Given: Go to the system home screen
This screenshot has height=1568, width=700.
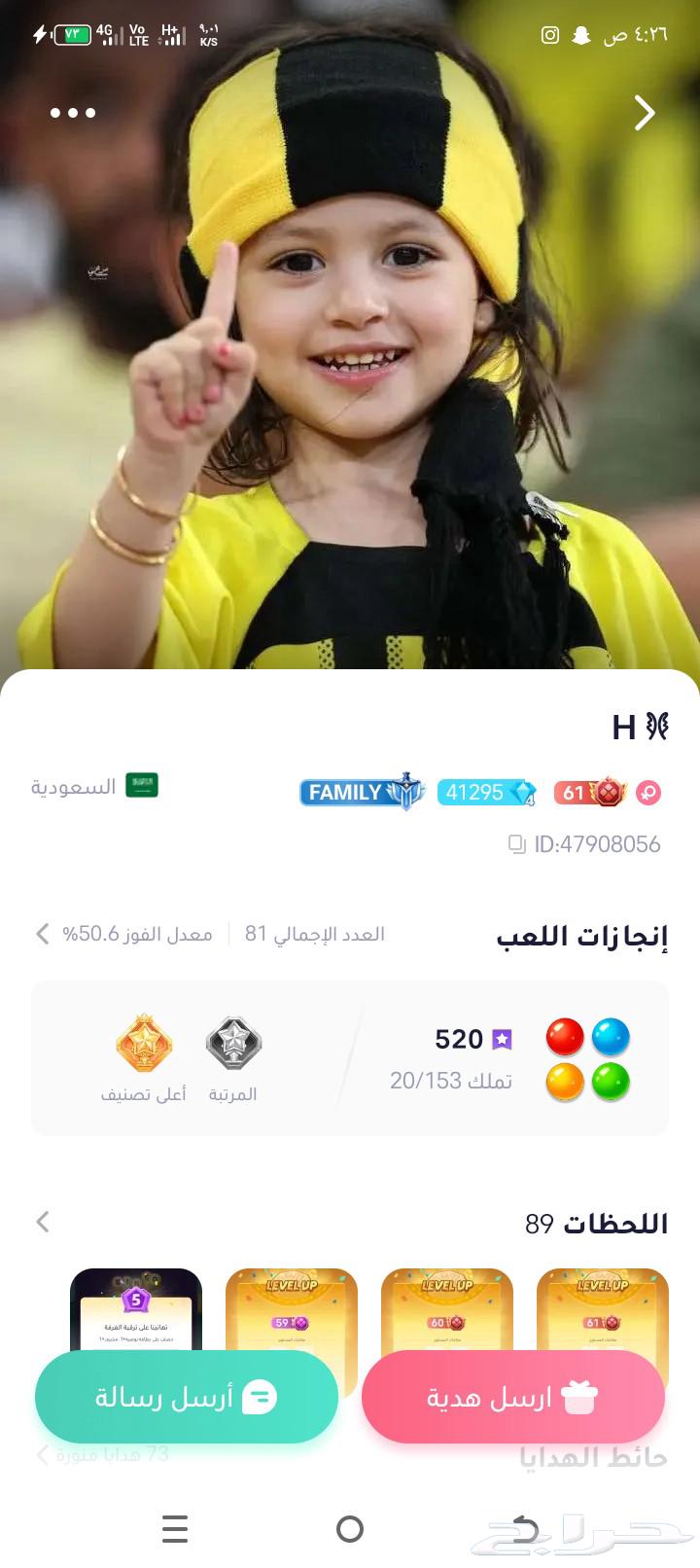Looking at the screenshot, I should (x=350, y=1529).
